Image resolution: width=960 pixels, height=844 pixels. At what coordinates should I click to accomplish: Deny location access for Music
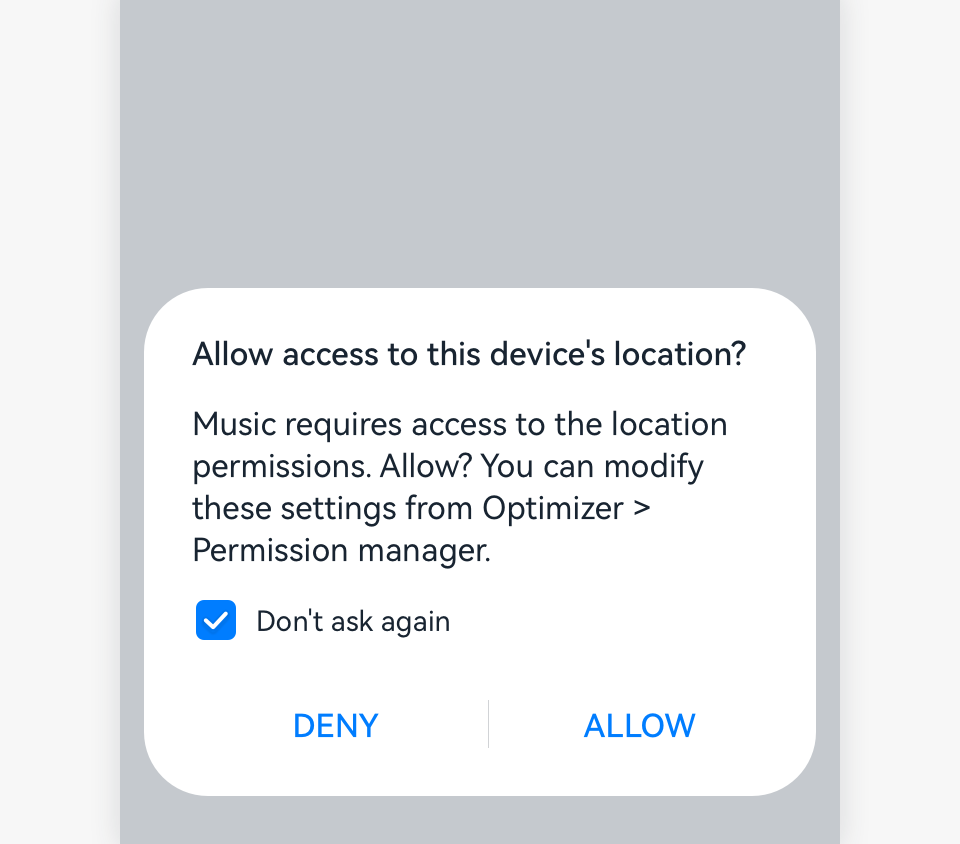[x=335, y=725]
